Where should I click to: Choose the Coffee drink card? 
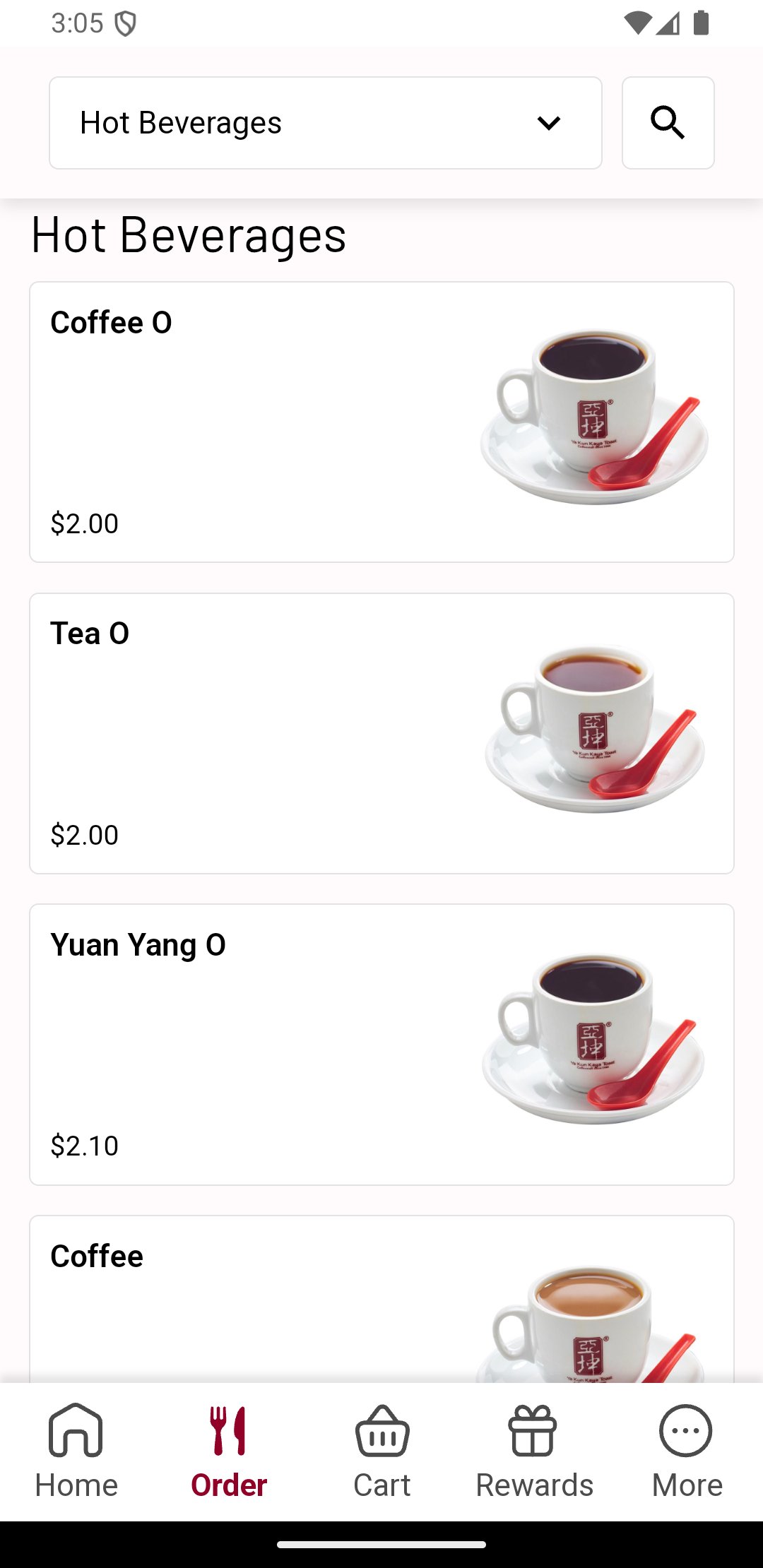click(x=381, y=1298)
